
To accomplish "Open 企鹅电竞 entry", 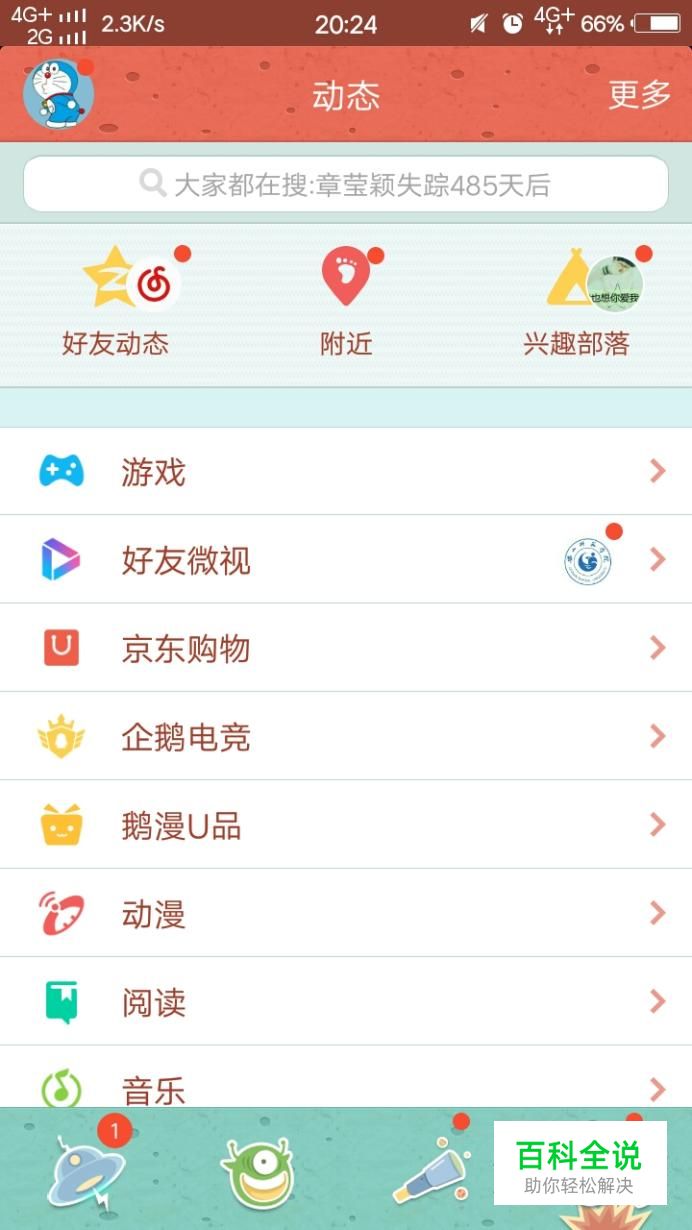I will [x=346, y=737].
